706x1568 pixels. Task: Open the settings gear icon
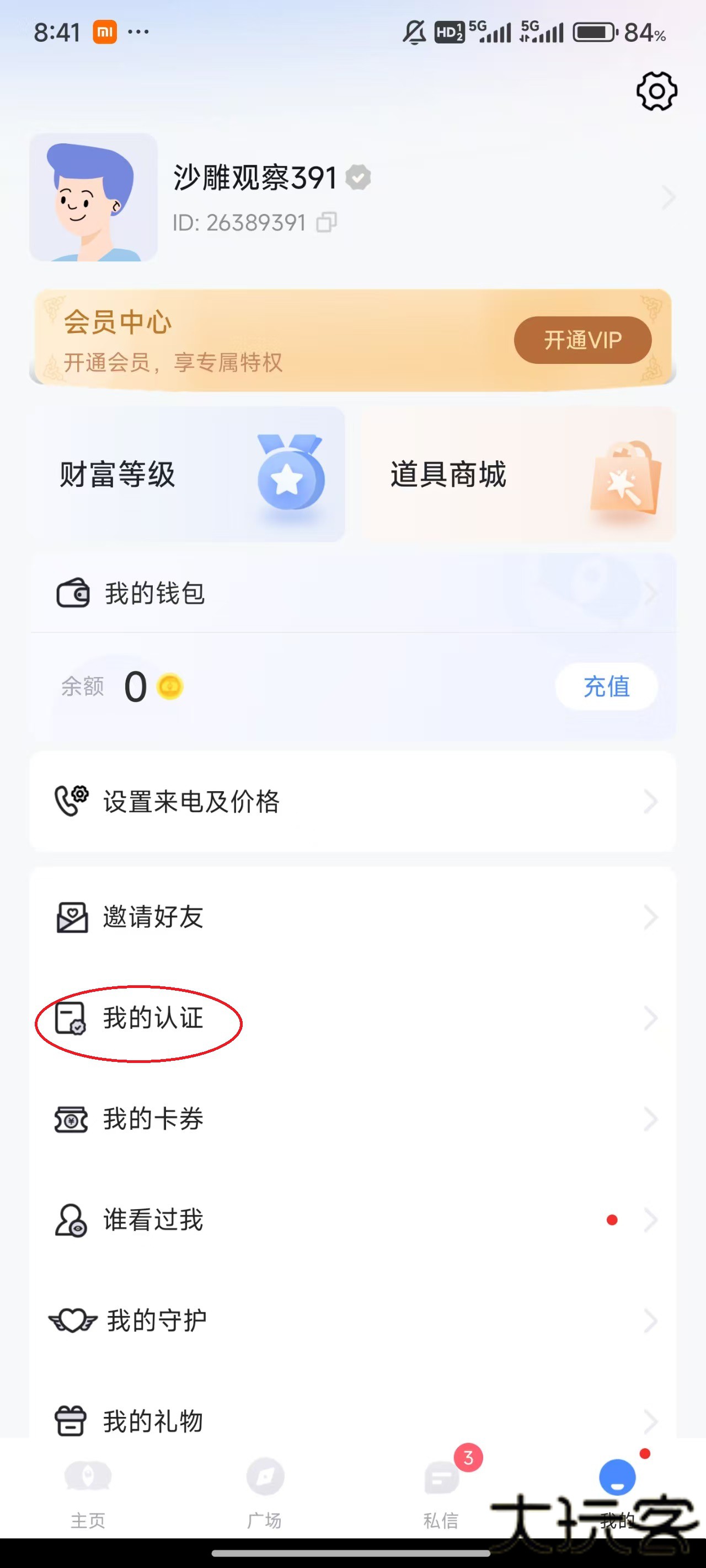click(x=656, y=92)
